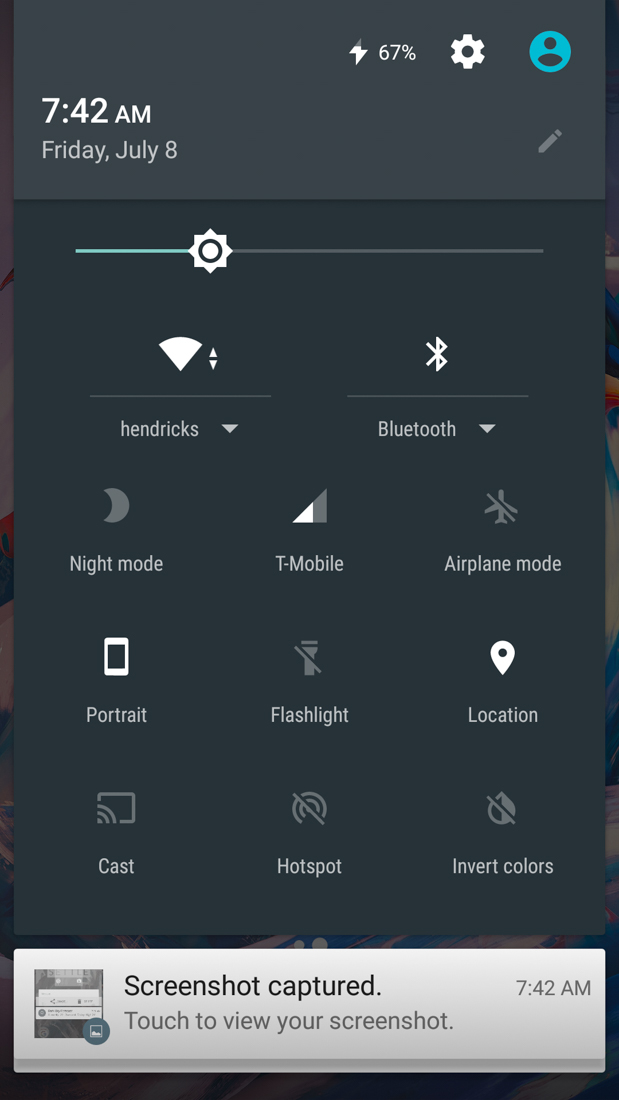This screenshot has height=1100, width=619.
Task: Turn on the Flashlight
Action: coord(309,679)
